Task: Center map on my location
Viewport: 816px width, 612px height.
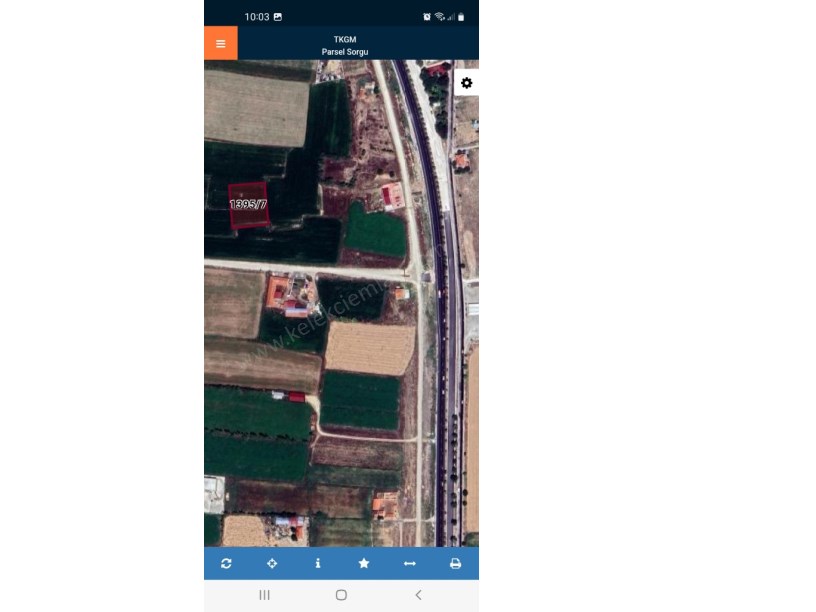Action: (272, 563)
